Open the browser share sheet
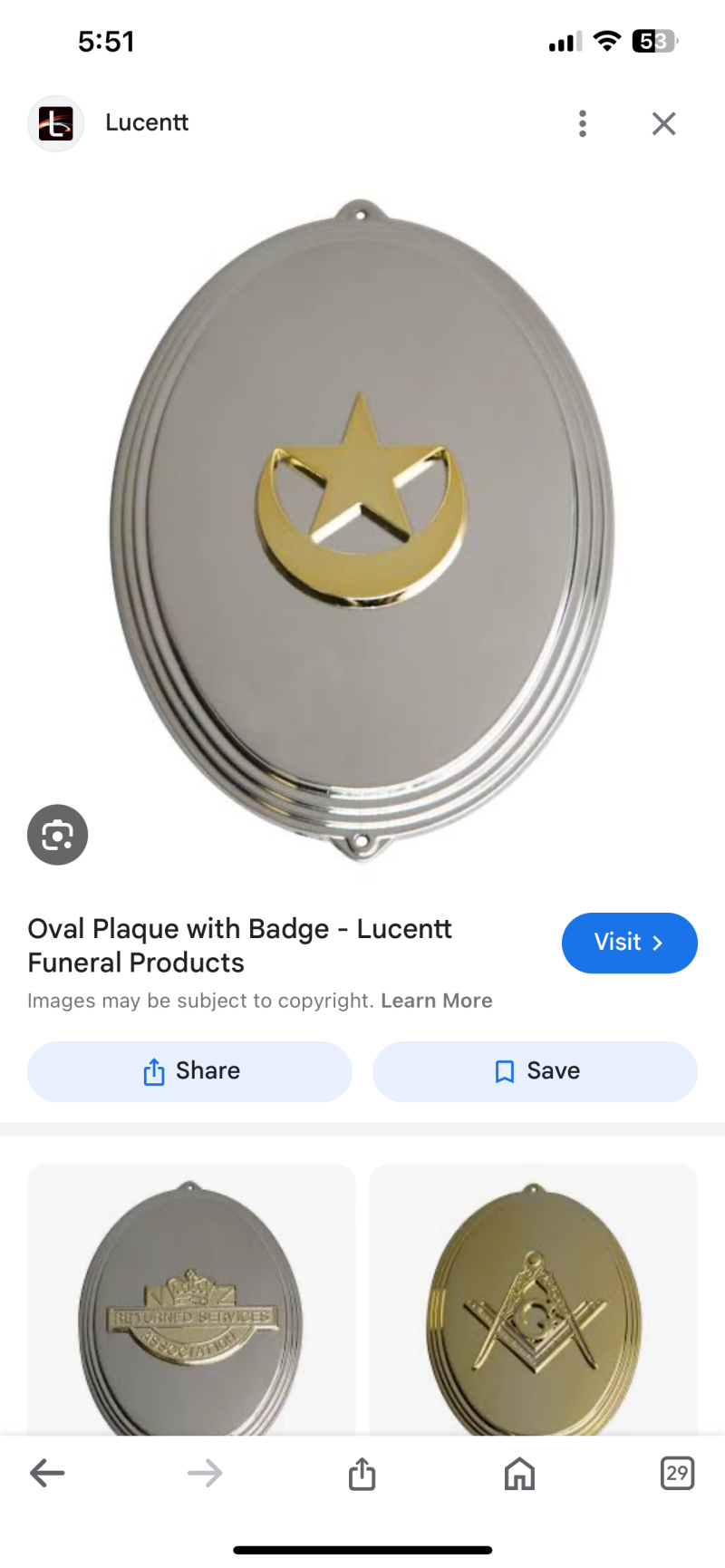Image resolution: width=725 pixels, height=1568 pixels. (x=362, y=1473)
